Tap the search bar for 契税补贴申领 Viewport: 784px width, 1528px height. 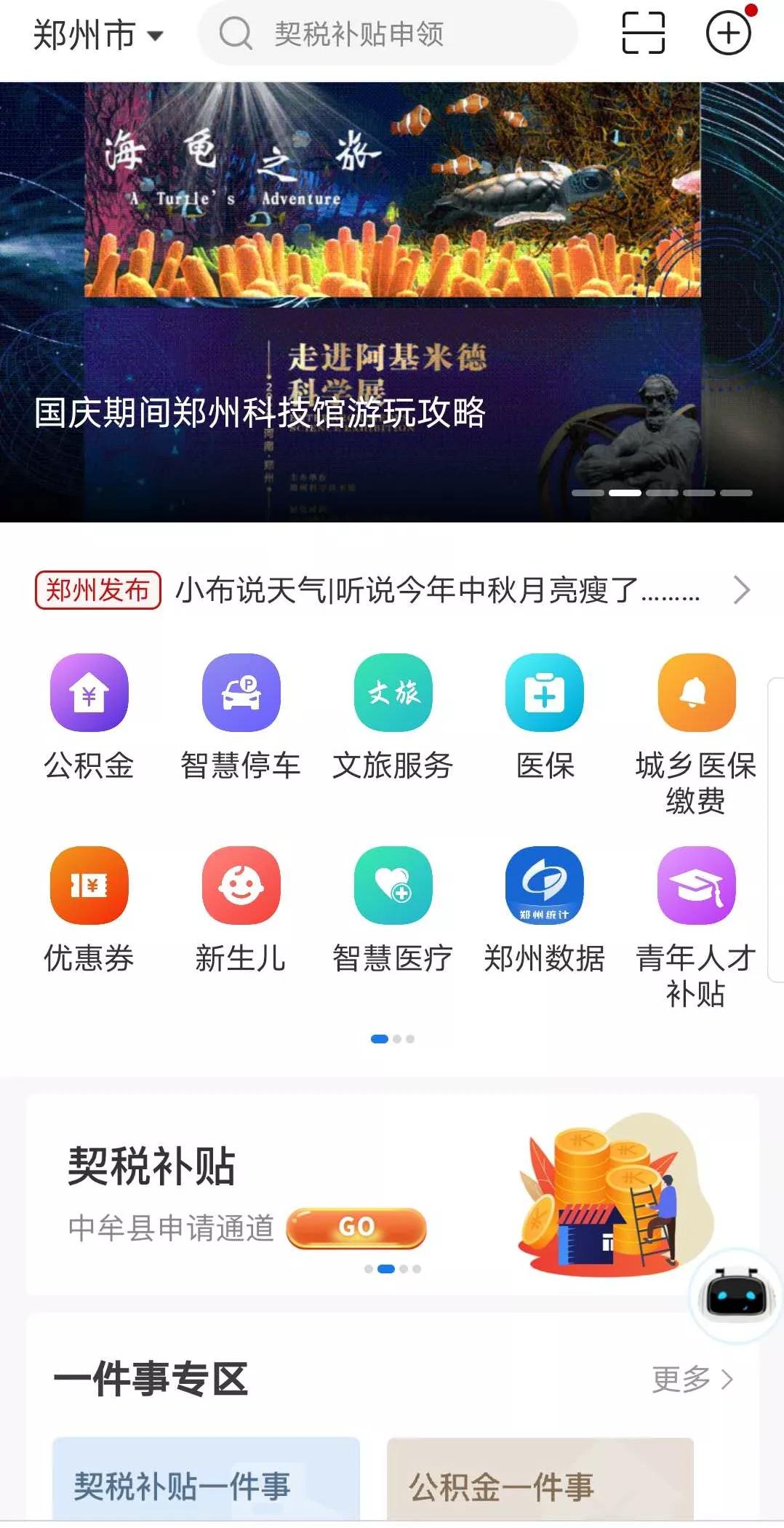389,32
